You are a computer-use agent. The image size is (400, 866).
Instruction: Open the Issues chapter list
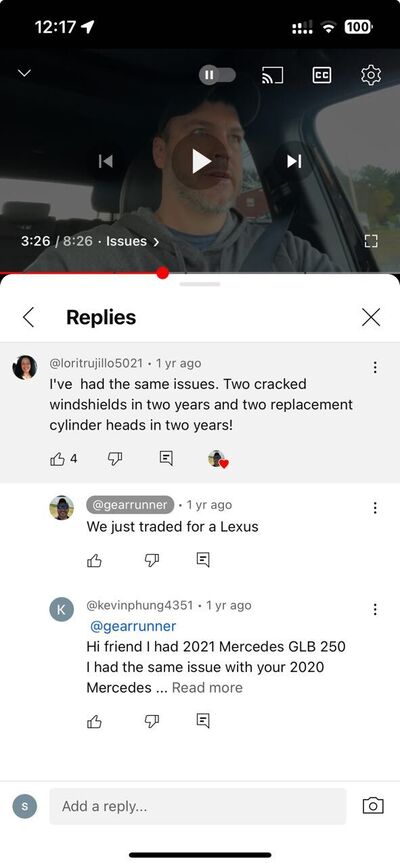[x=133, y=241]
